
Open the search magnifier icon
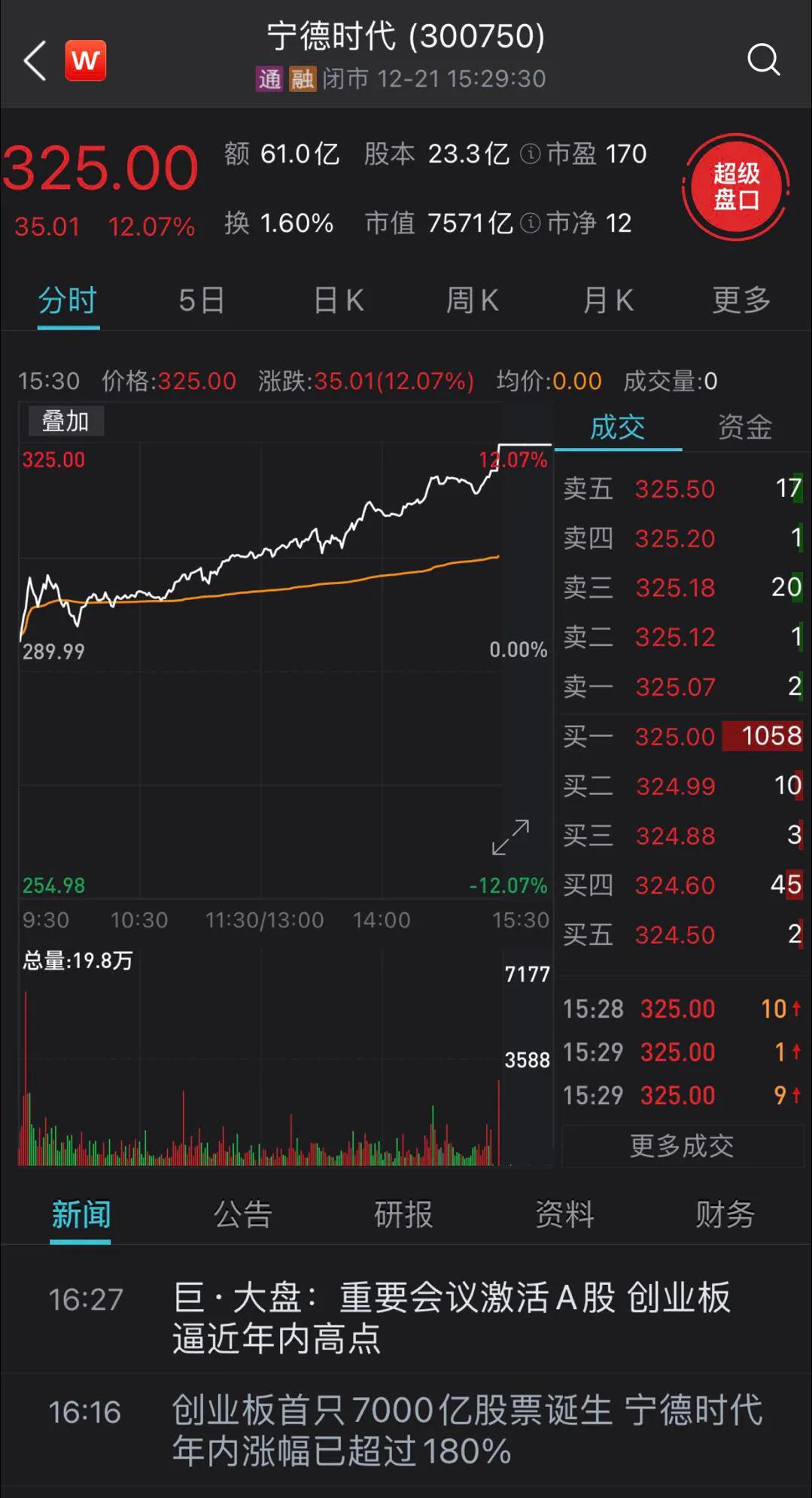[x=763, y=59]
